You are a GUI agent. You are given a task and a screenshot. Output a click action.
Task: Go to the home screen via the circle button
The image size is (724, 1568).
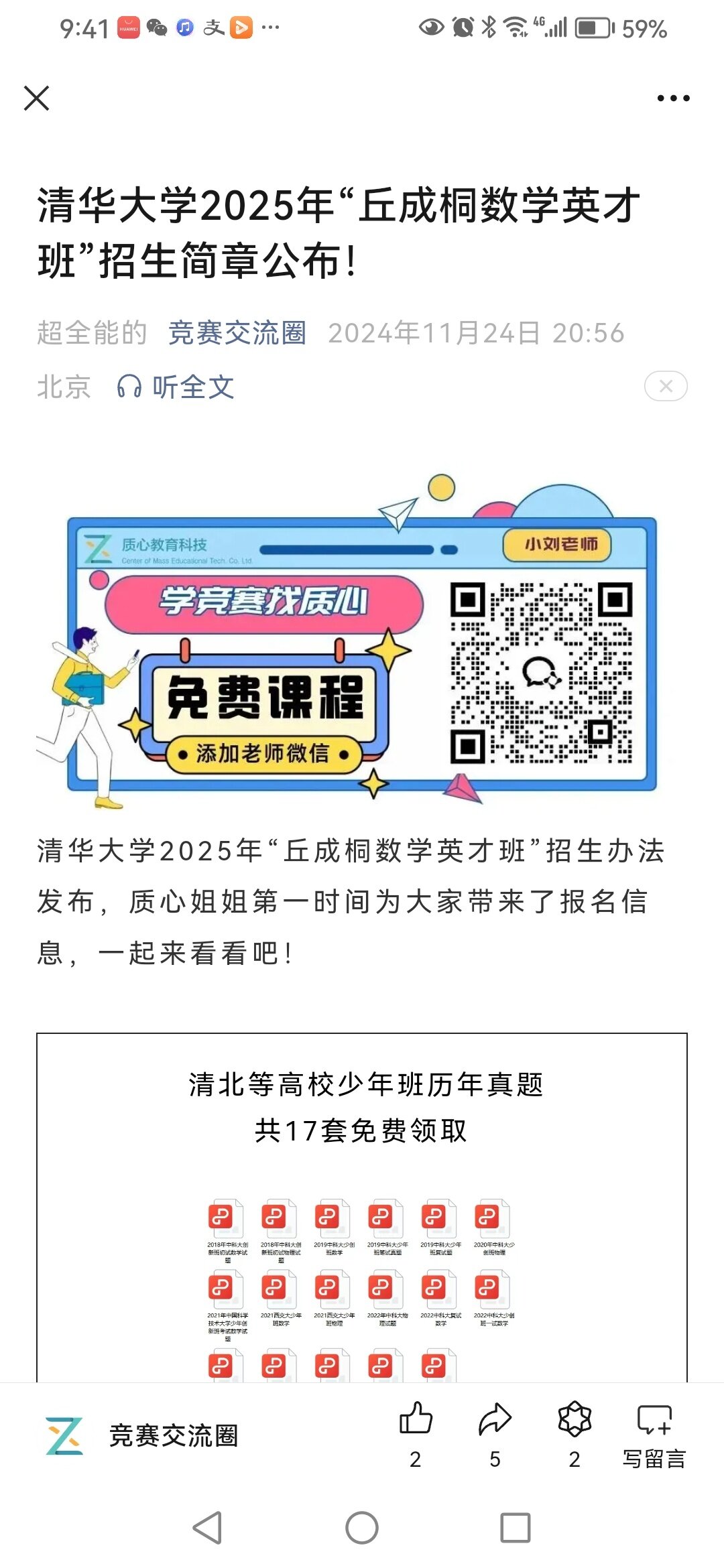[362, 1528]
